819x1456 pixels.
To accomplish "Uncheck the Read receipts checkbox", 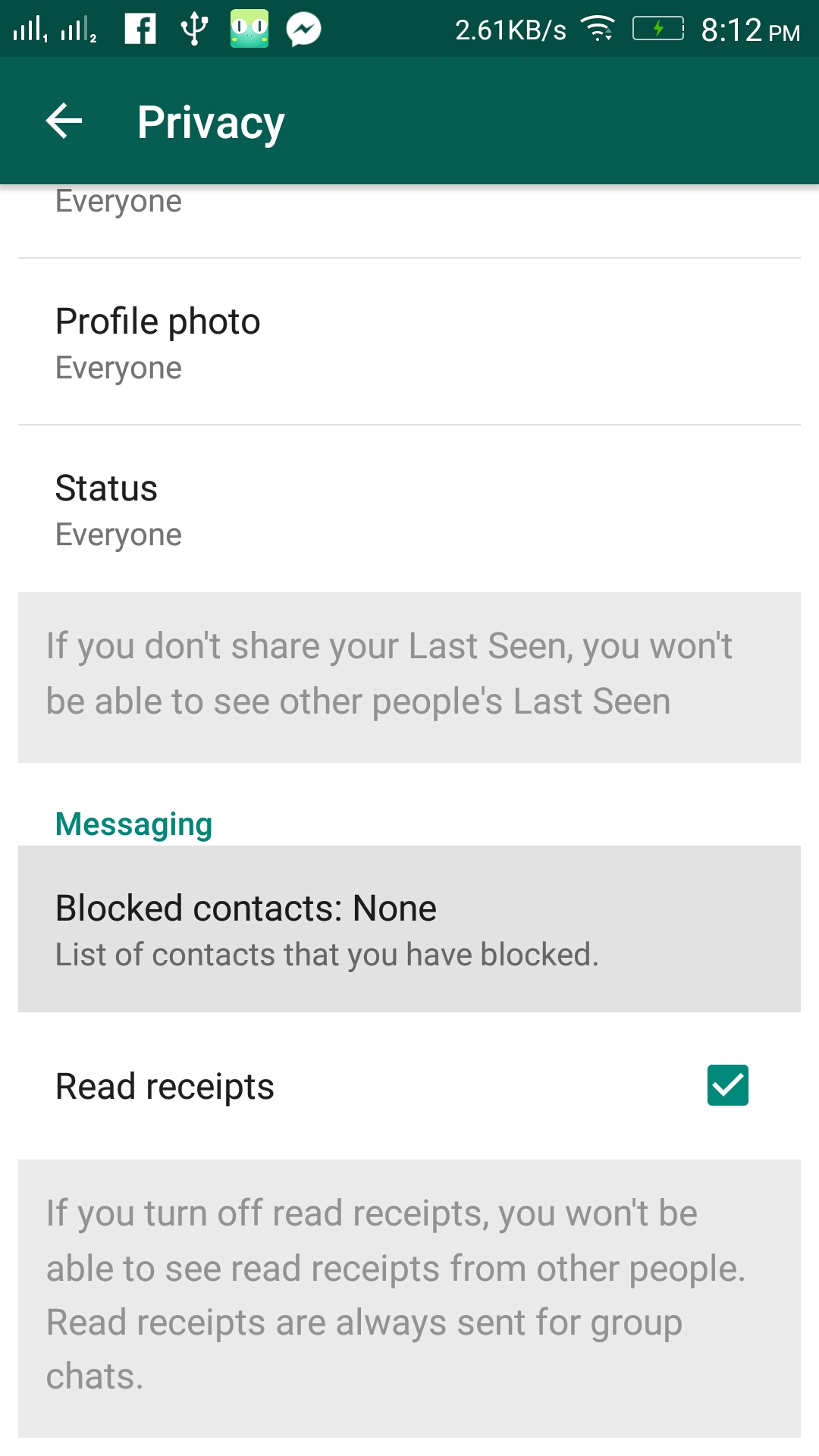I will (x=728, y=1085).
